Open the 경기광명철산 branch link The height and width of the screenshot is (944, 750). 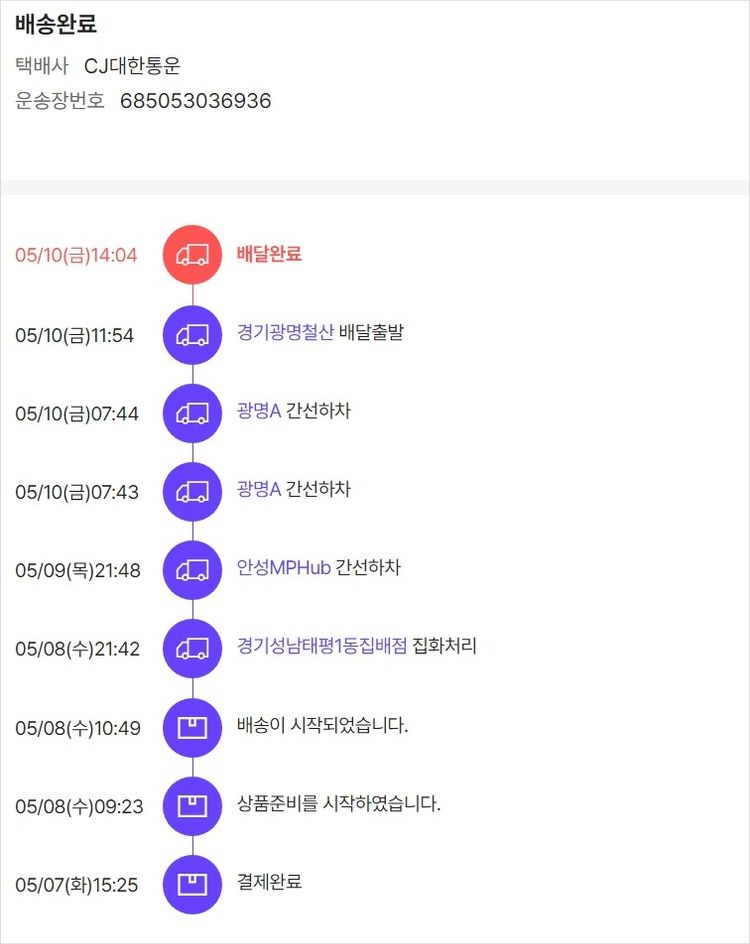pyautogui.click(x=285, y=333)
